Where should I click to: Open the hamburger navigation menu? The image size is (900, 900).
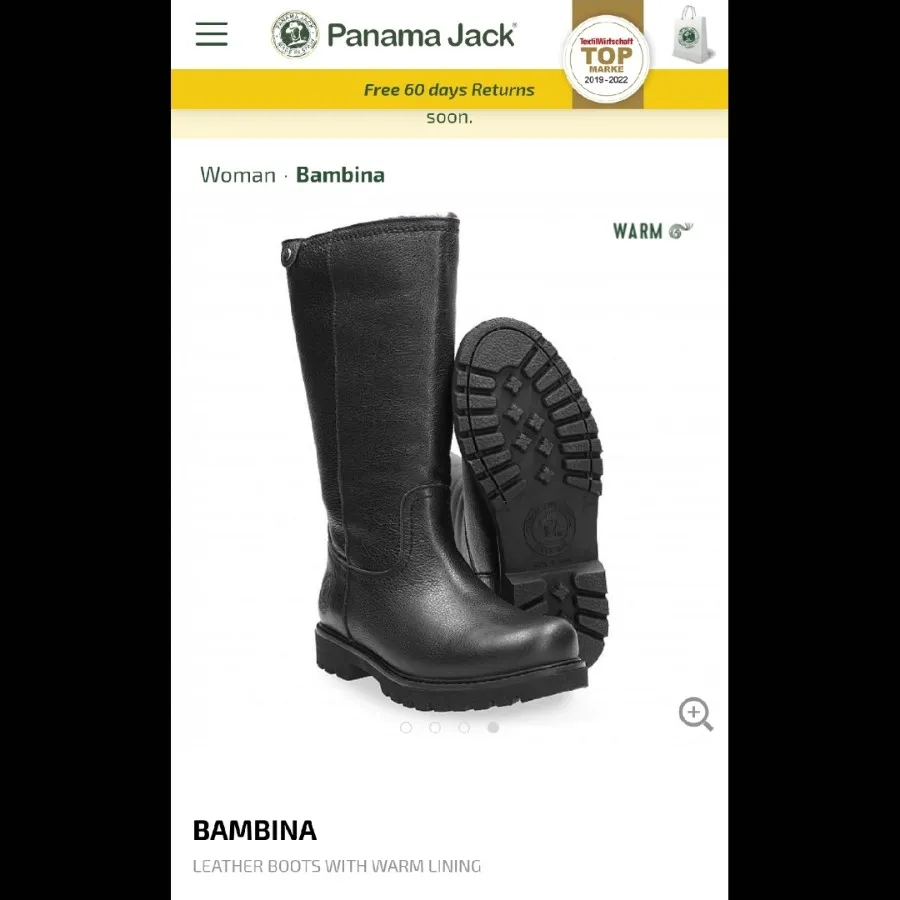(211, 34)
